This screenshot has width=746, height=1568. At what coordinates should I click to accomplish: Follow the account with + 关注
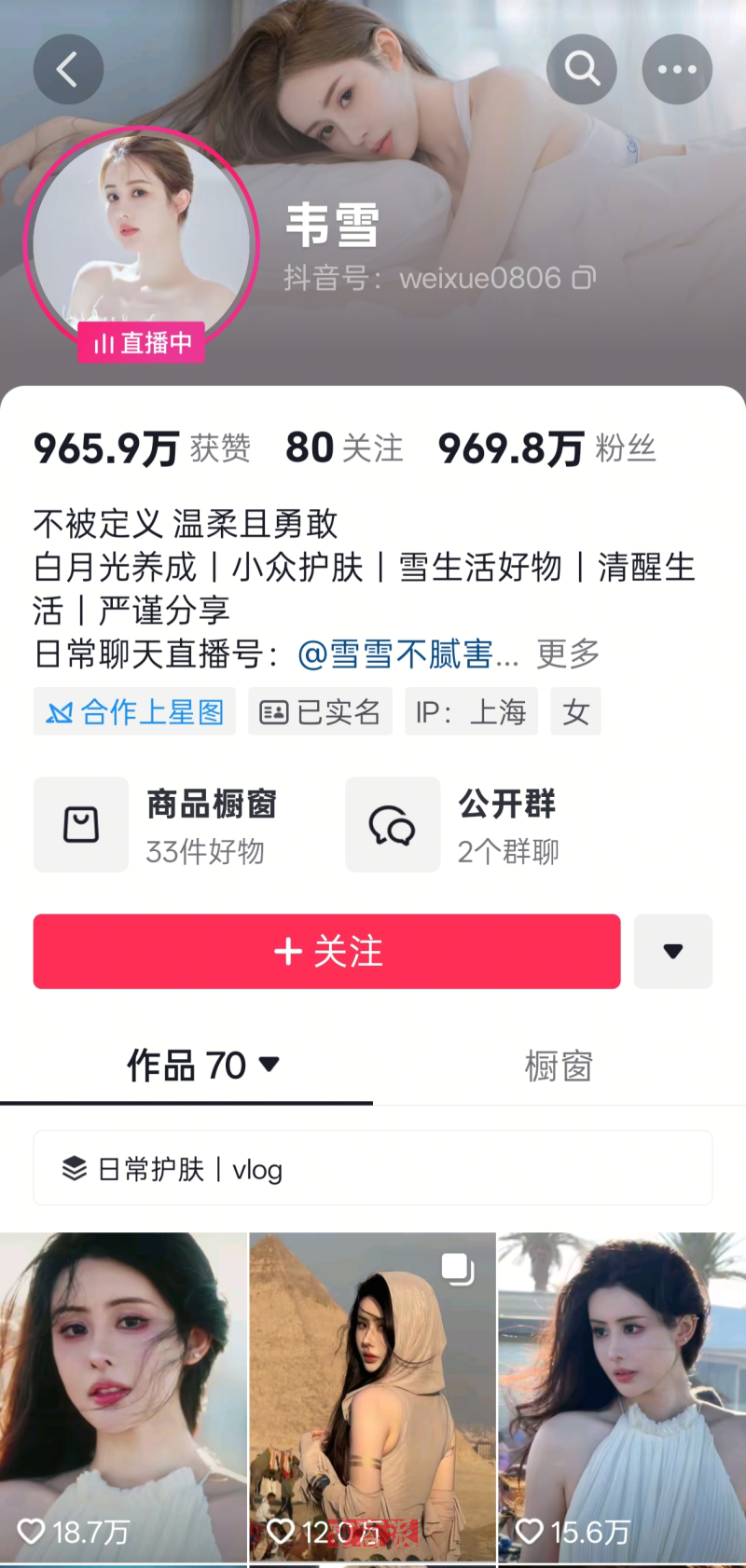pyautogui.click(x=326, y=951)
